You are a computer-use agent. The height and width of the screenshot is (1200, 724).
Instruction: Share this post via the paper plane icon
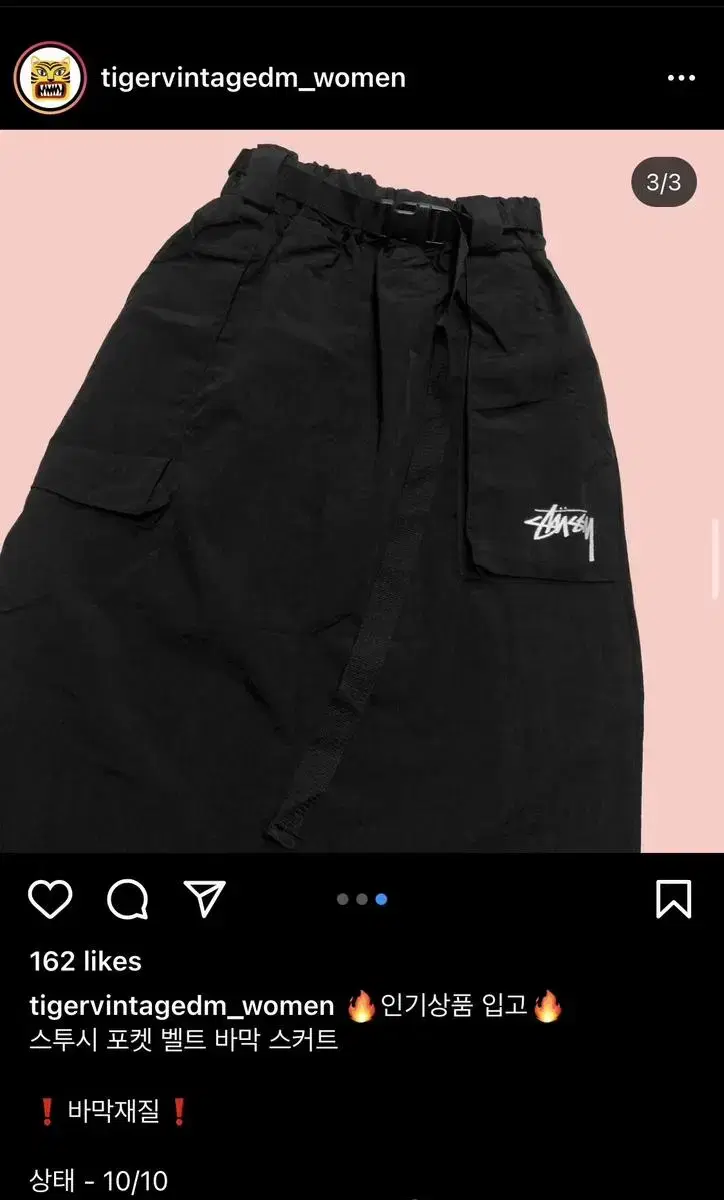tap(205, 899)
